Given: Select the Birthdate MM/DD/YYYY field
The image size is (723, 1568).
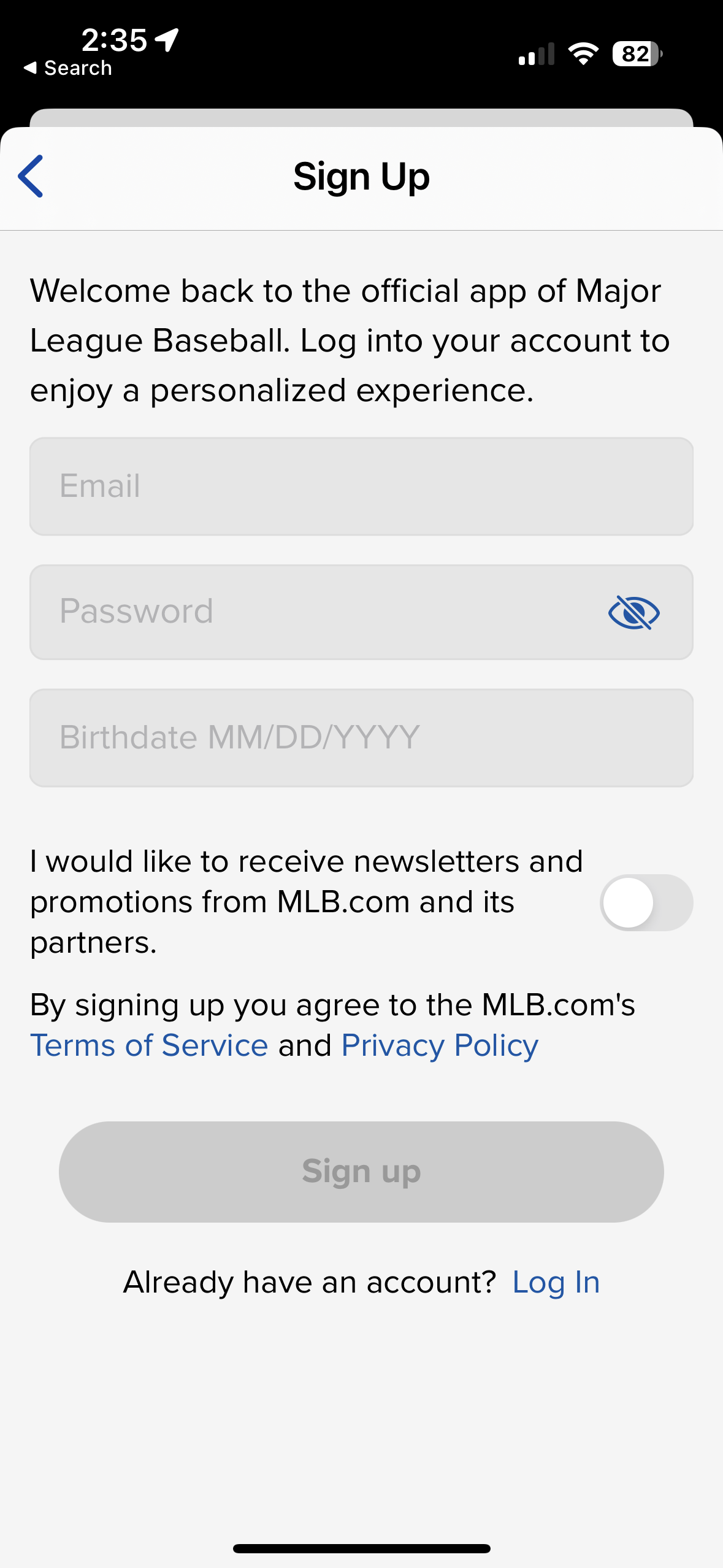Looking at the screenshot, I should (x=361, y=737).
